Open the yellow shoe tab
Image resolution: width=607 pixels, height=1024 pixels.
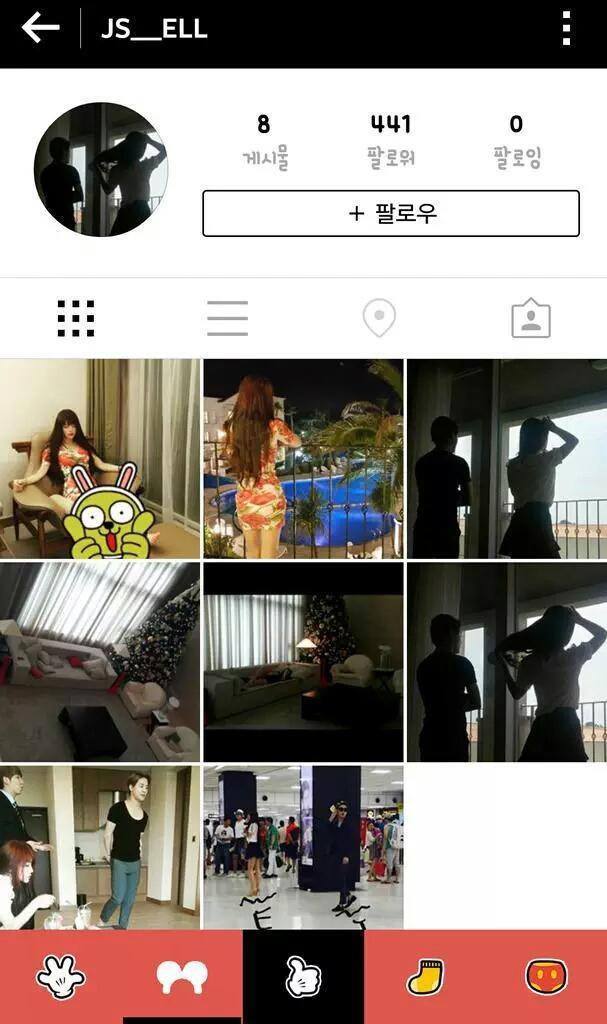coord(425,977)
